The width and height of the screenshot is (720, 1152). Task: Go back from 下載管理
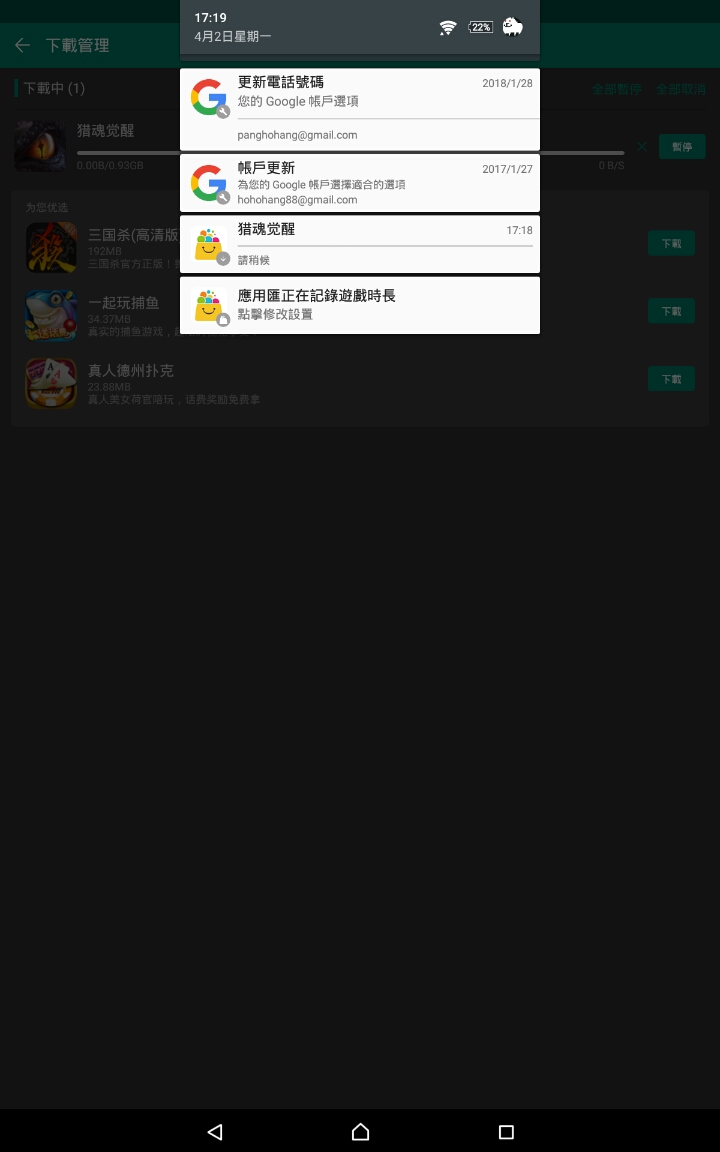[23, 45]
